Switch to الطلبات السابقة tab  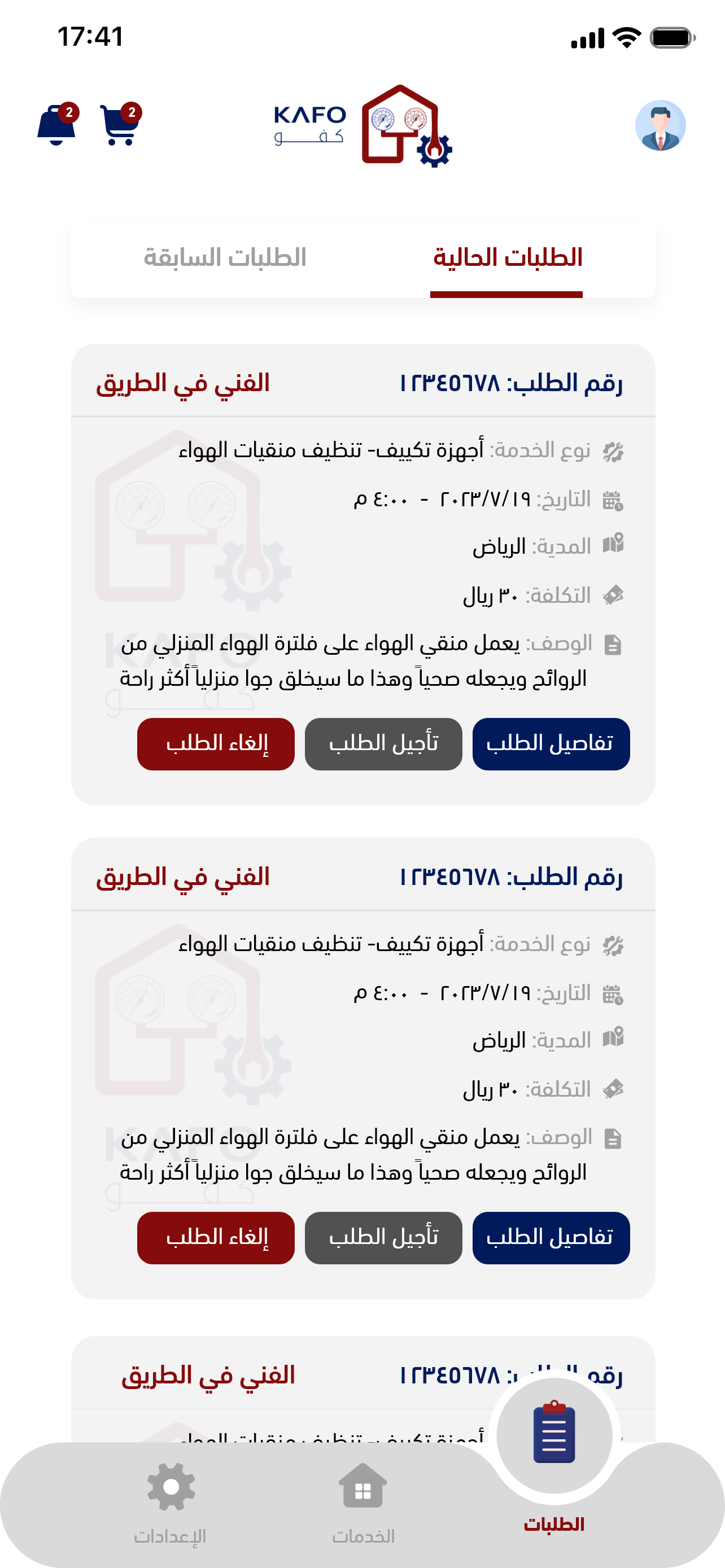[225, 258]
